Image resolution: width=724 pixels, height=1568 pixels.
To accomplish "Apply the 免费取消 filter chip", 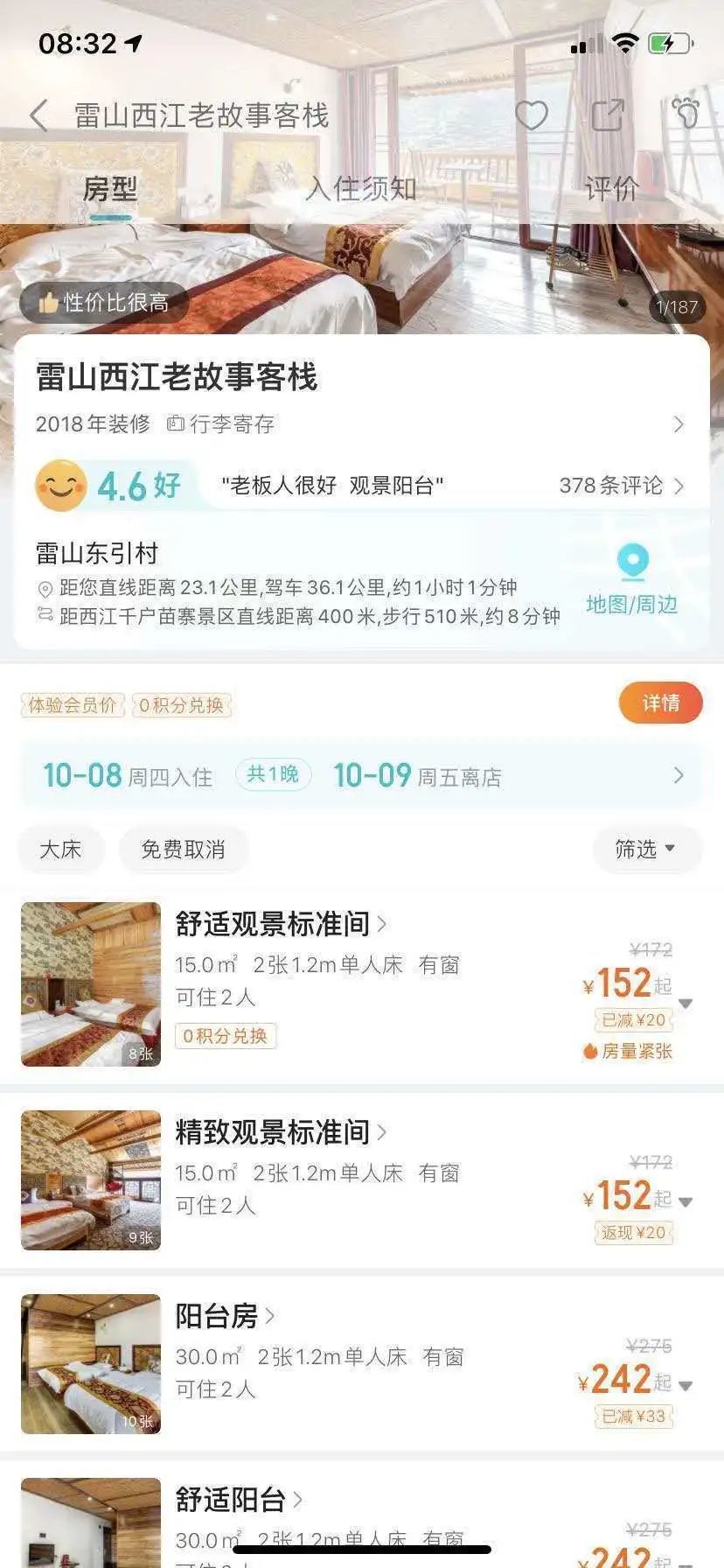I will [184, 849].
